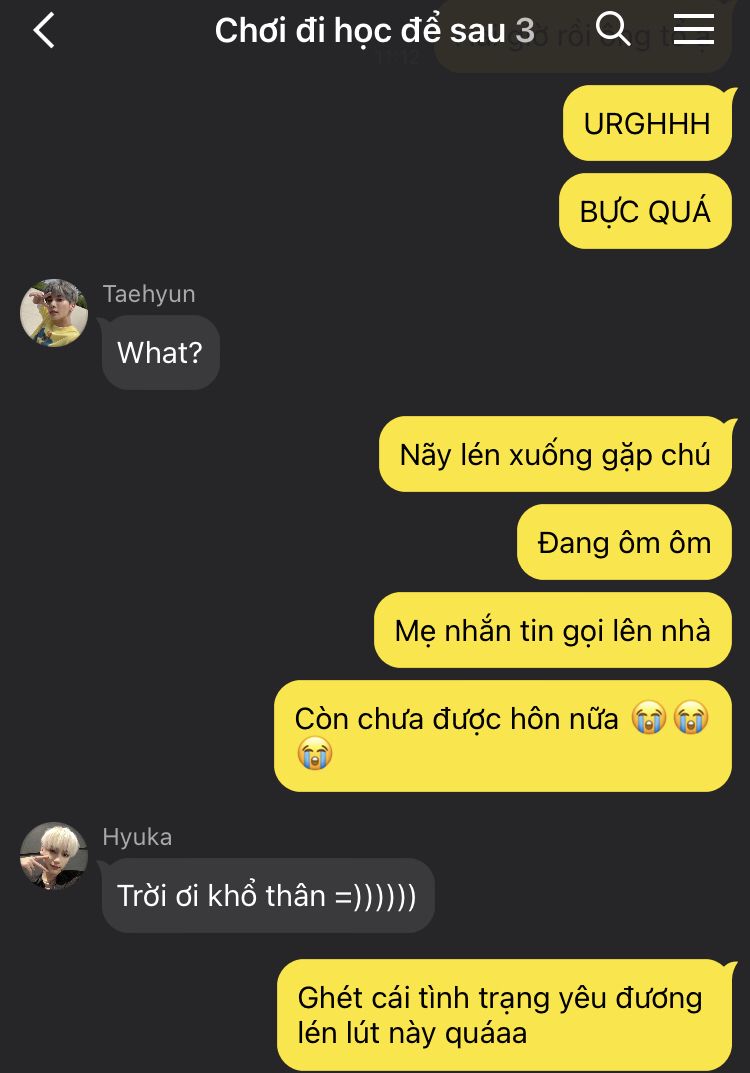Viewport: 750px width, 1073px height.
Task: Open Taehyun's profile picture
Action: [54, 313]
